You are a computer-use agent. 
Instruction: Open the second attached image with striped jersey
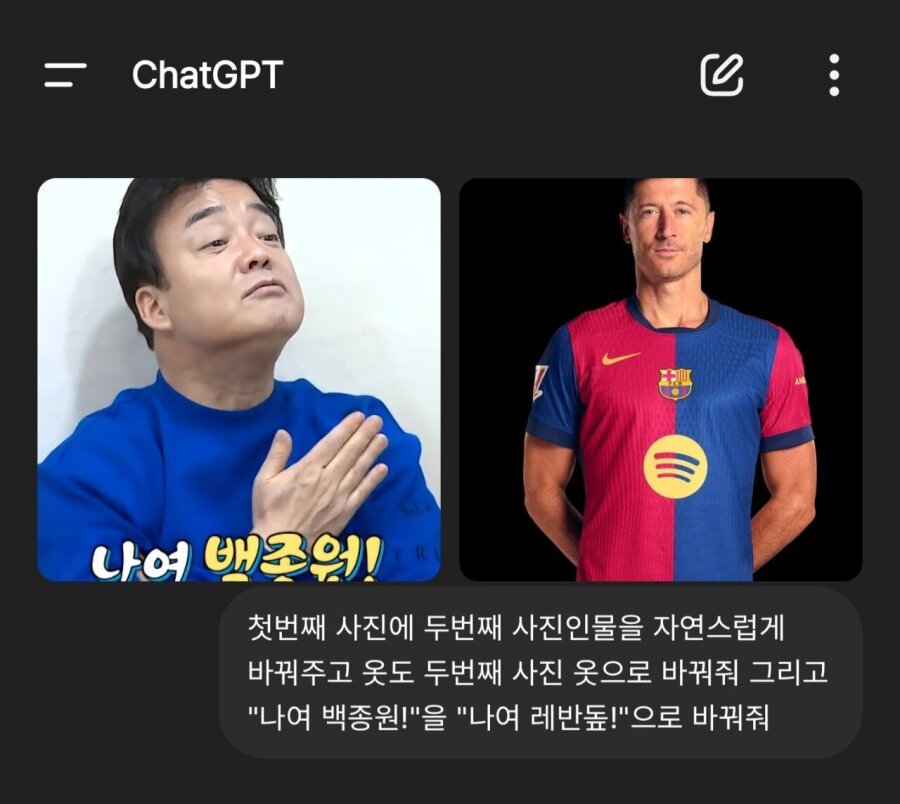tap(660, 379)
